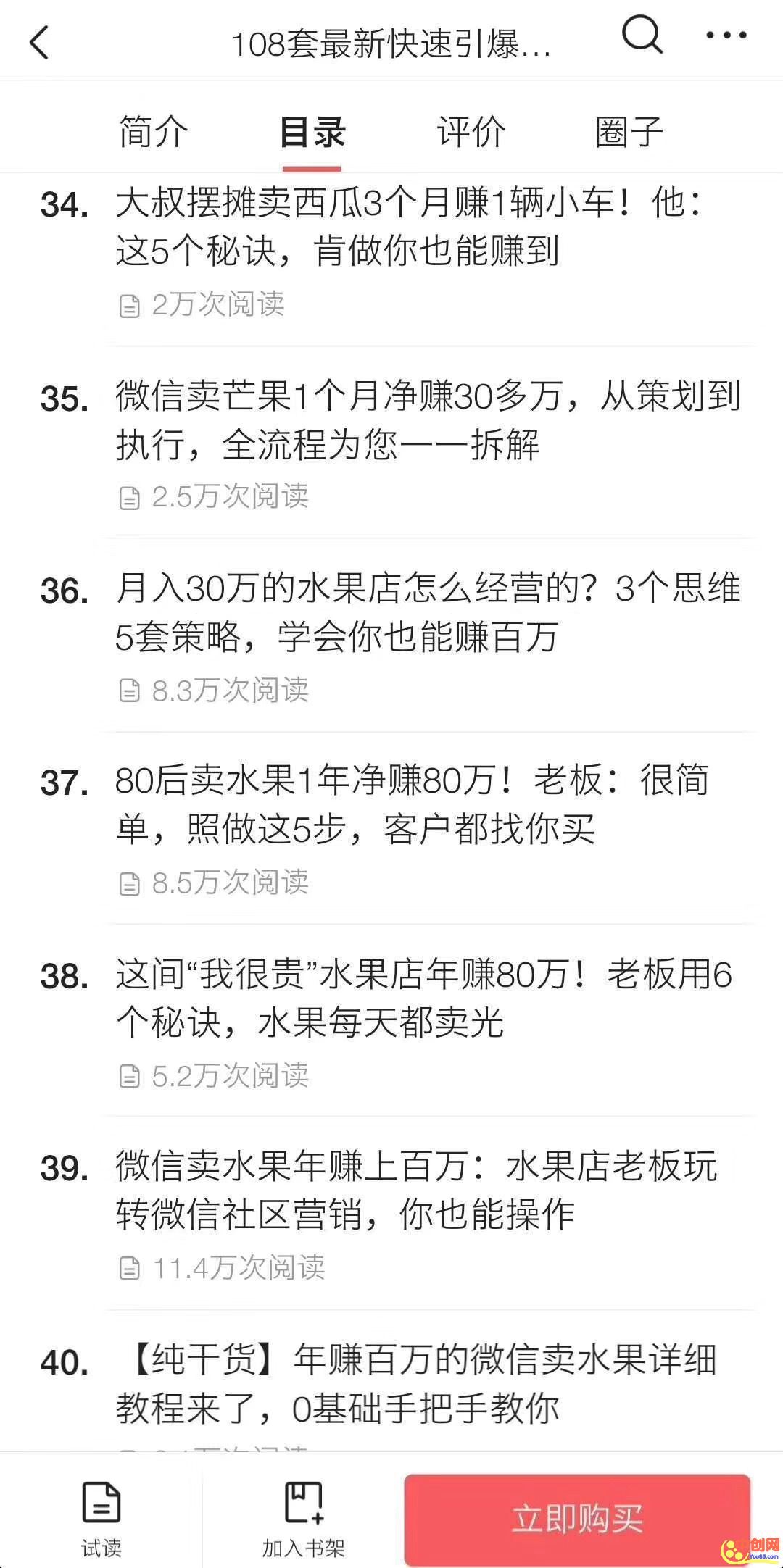The width and height of the screenshot is (783, 1568).
Task: Open search with the magnifier icon
Action: tap(642, 36)
